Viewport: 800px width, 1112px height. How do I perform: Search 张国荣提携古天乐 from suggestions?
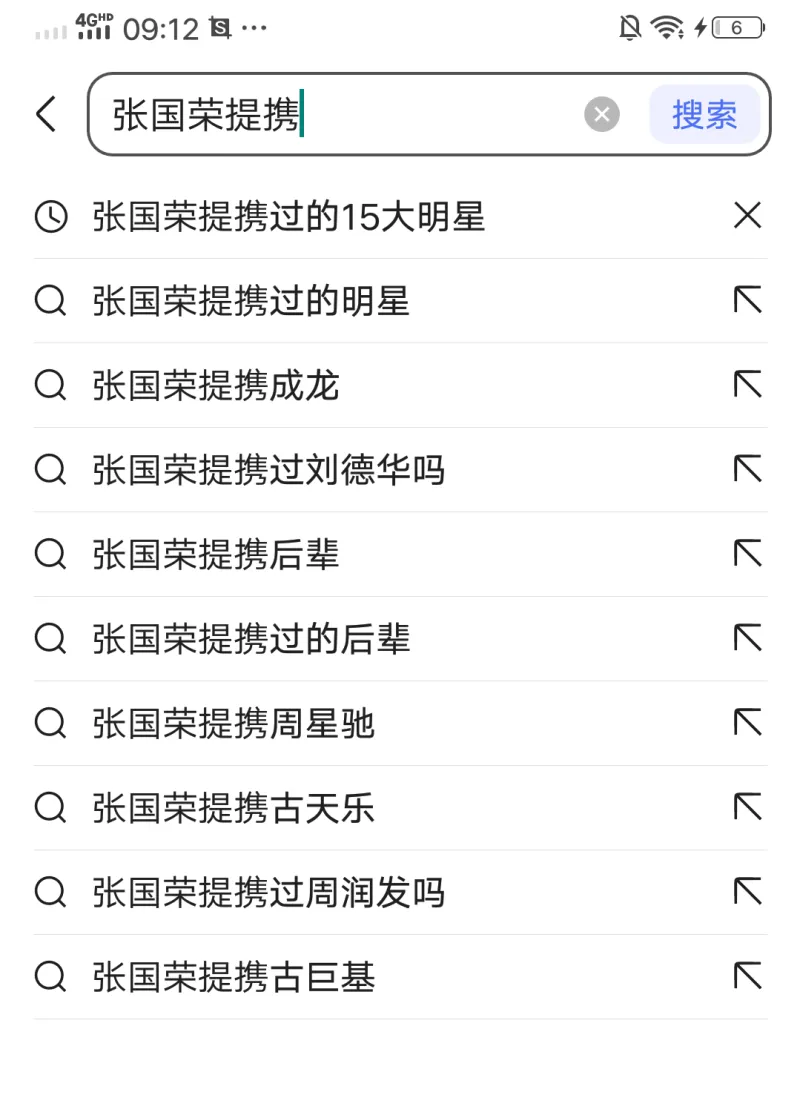point(233,807)
